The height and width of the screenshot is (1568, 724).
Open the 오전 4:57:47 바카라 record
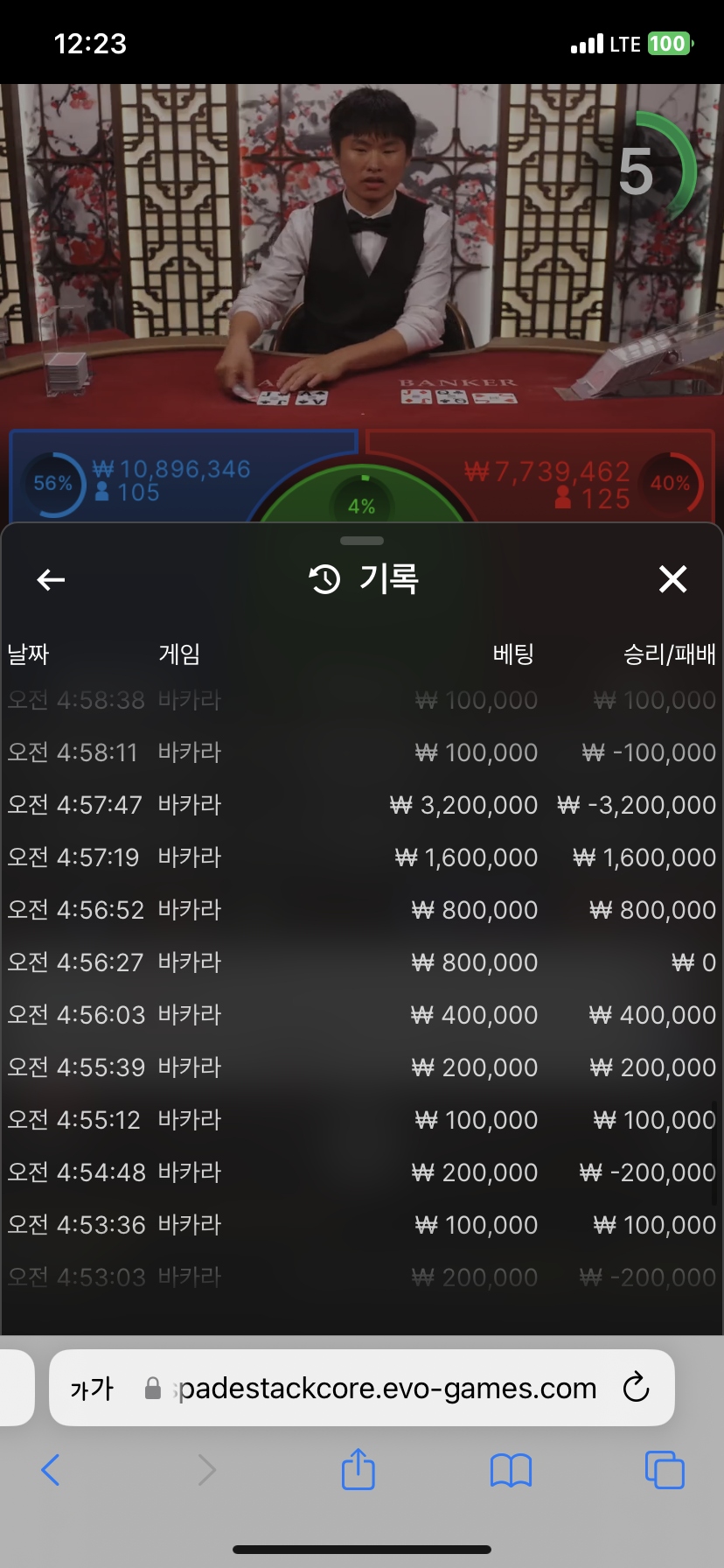click(362, 805)
